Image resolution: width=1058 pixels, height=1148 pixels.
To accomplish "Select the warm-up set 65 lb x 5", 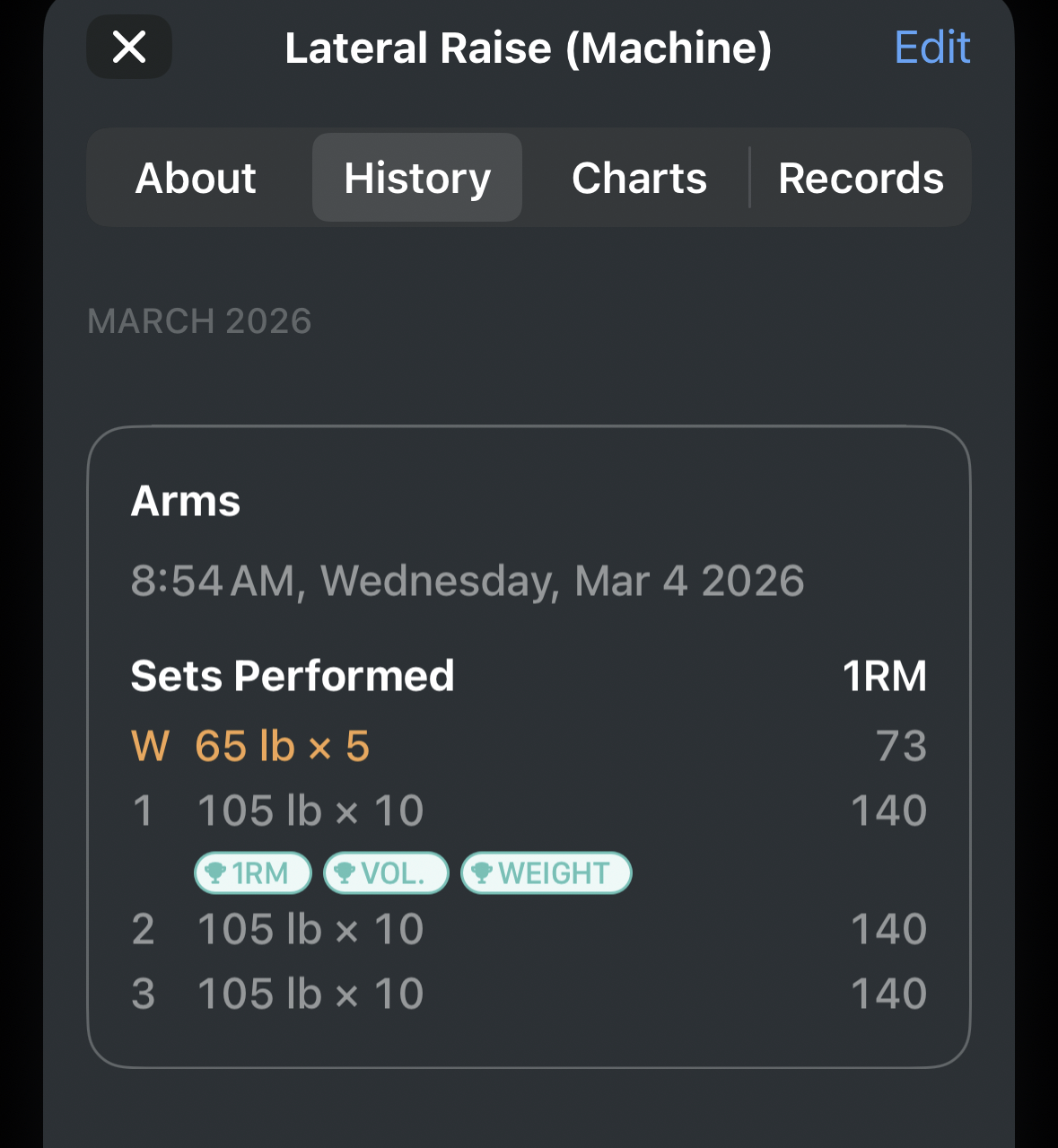I will pos(281,745).
